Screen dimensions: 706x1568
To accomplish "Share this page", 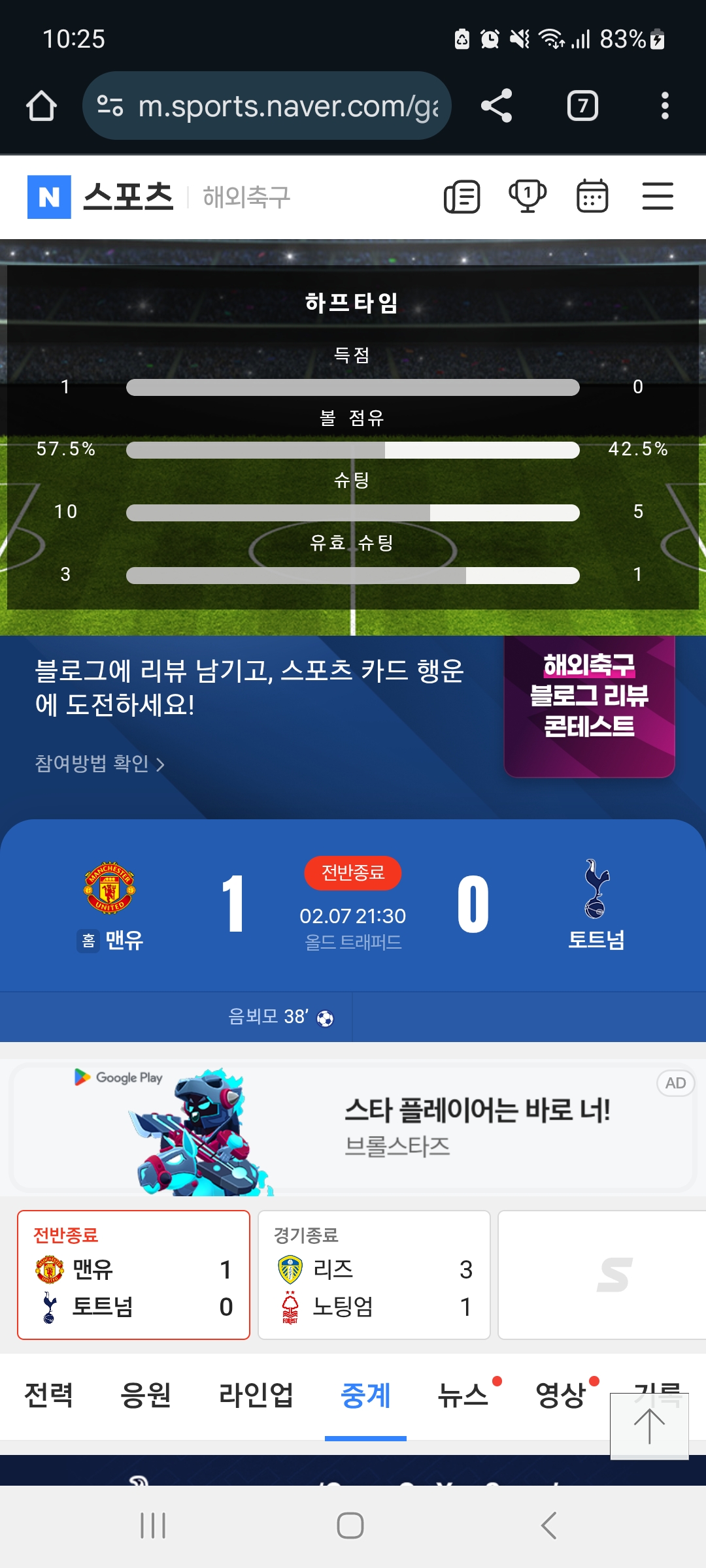I will pyautogui.click(x=496, y=106).
